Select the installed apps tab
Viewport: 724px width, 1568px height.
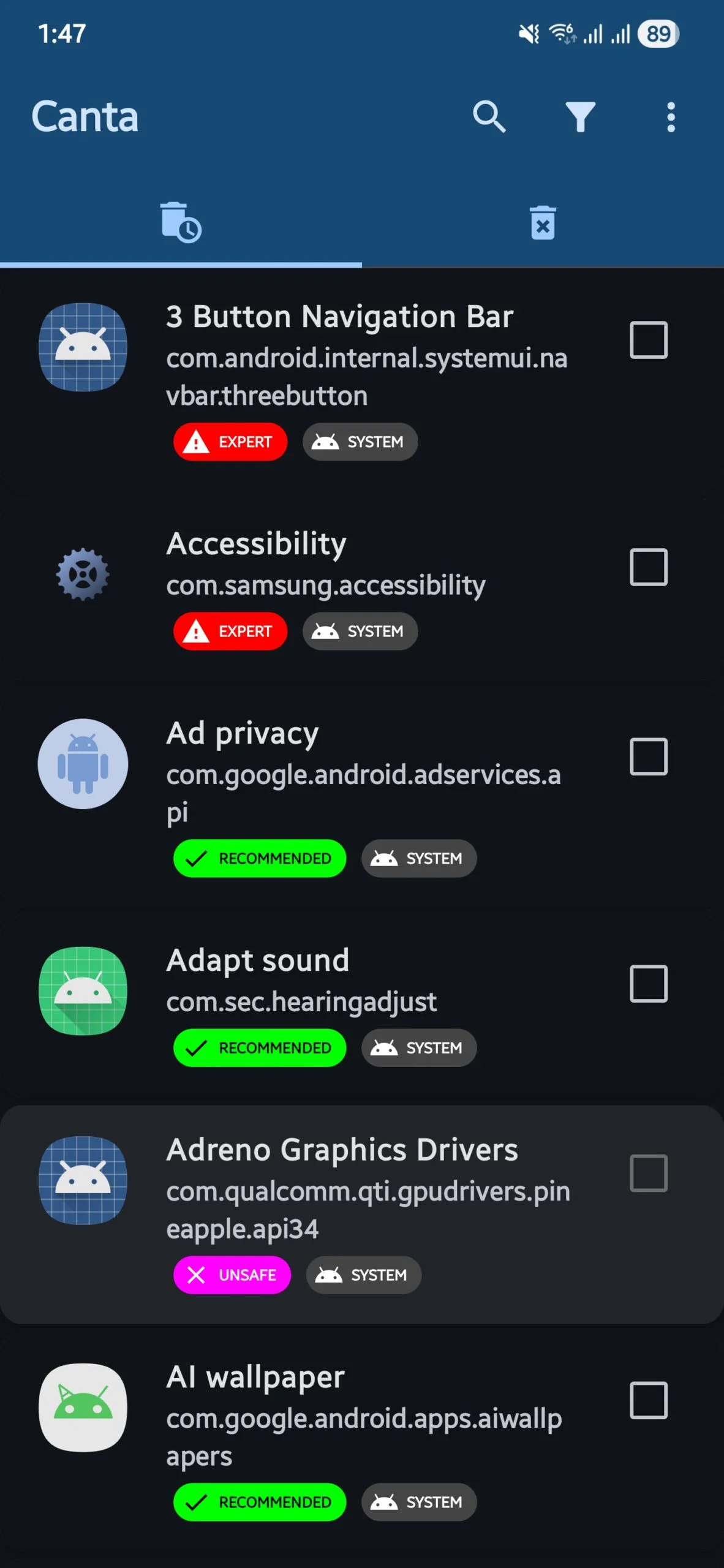tap(181, 222)
